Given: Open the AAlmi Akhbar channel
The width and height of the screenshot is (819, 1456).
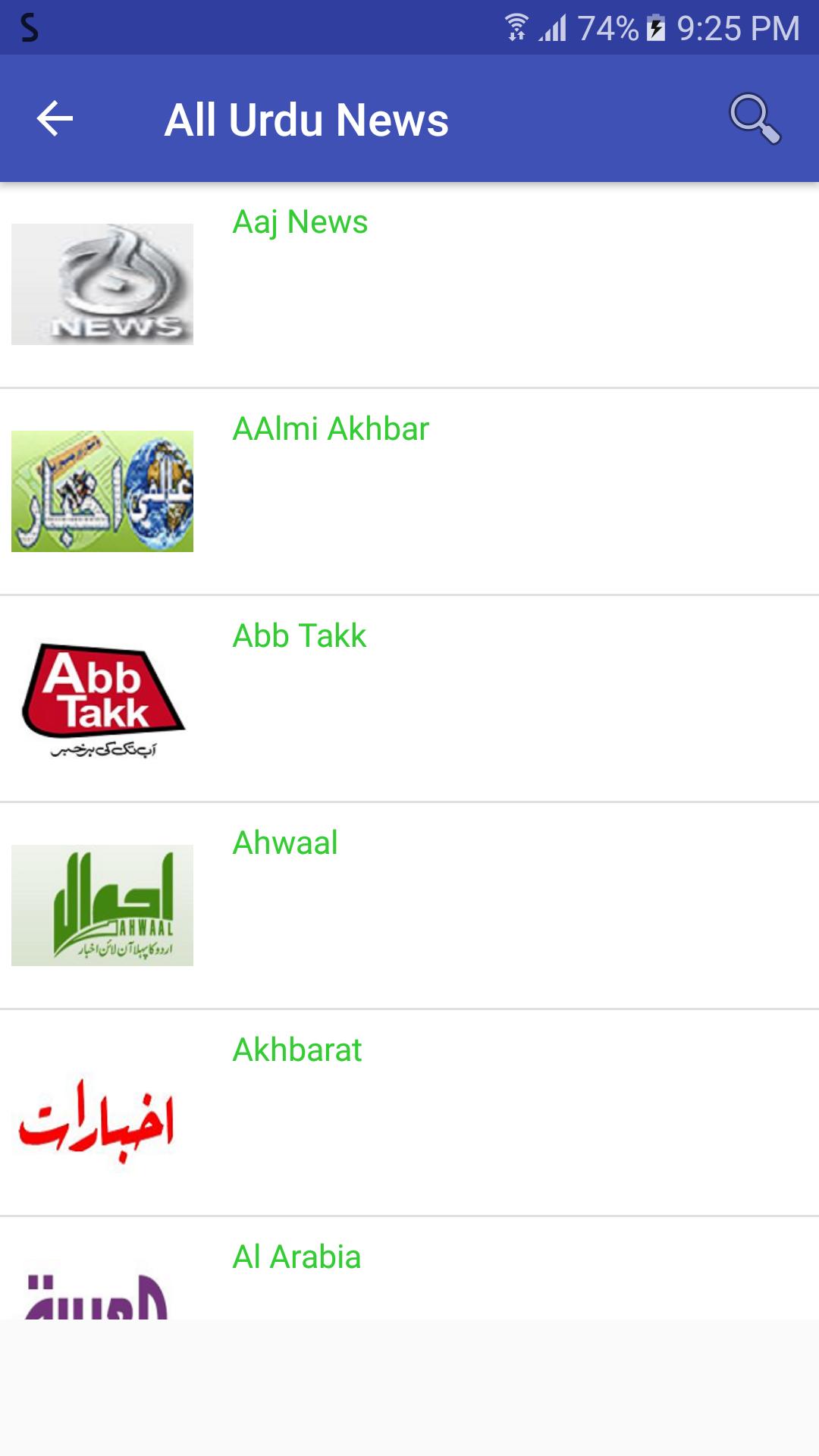Looking at the screenshot, I should coord(330,428).
